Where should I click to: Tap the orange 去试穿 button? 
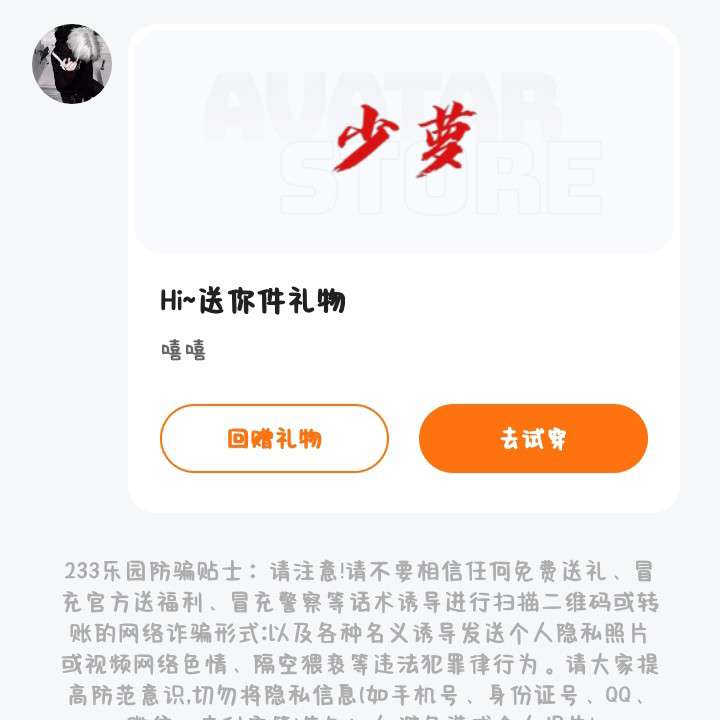533,438
